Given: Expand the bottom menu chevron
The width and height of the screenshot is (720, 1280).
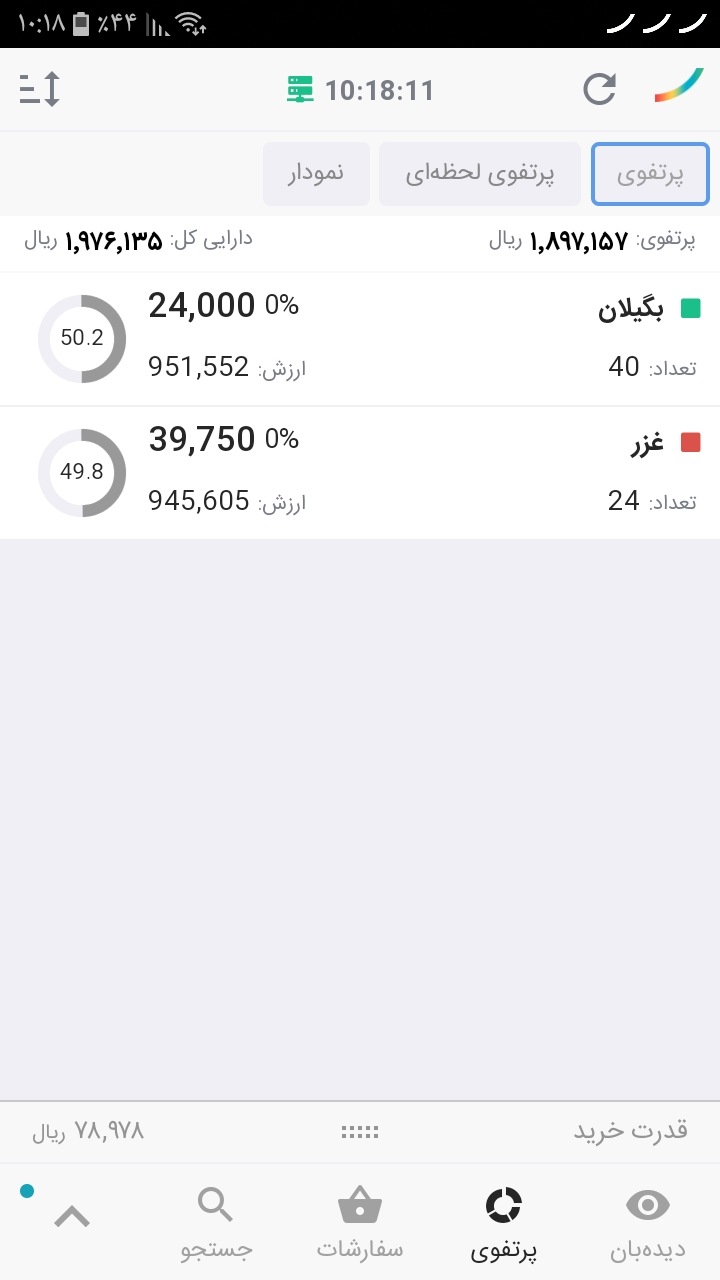Looking at the screenshot, I should point(72,1217).
